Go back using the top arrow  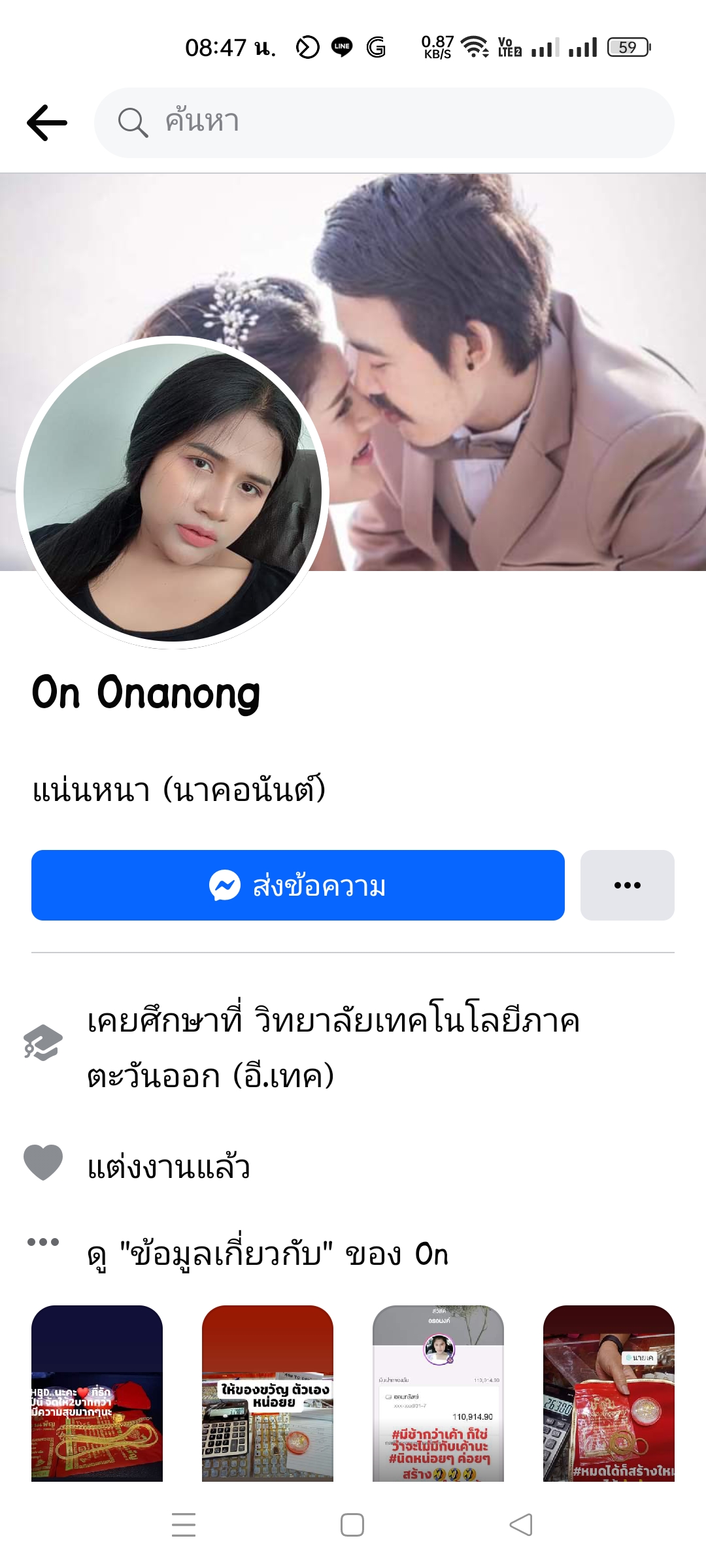(47, 123)
